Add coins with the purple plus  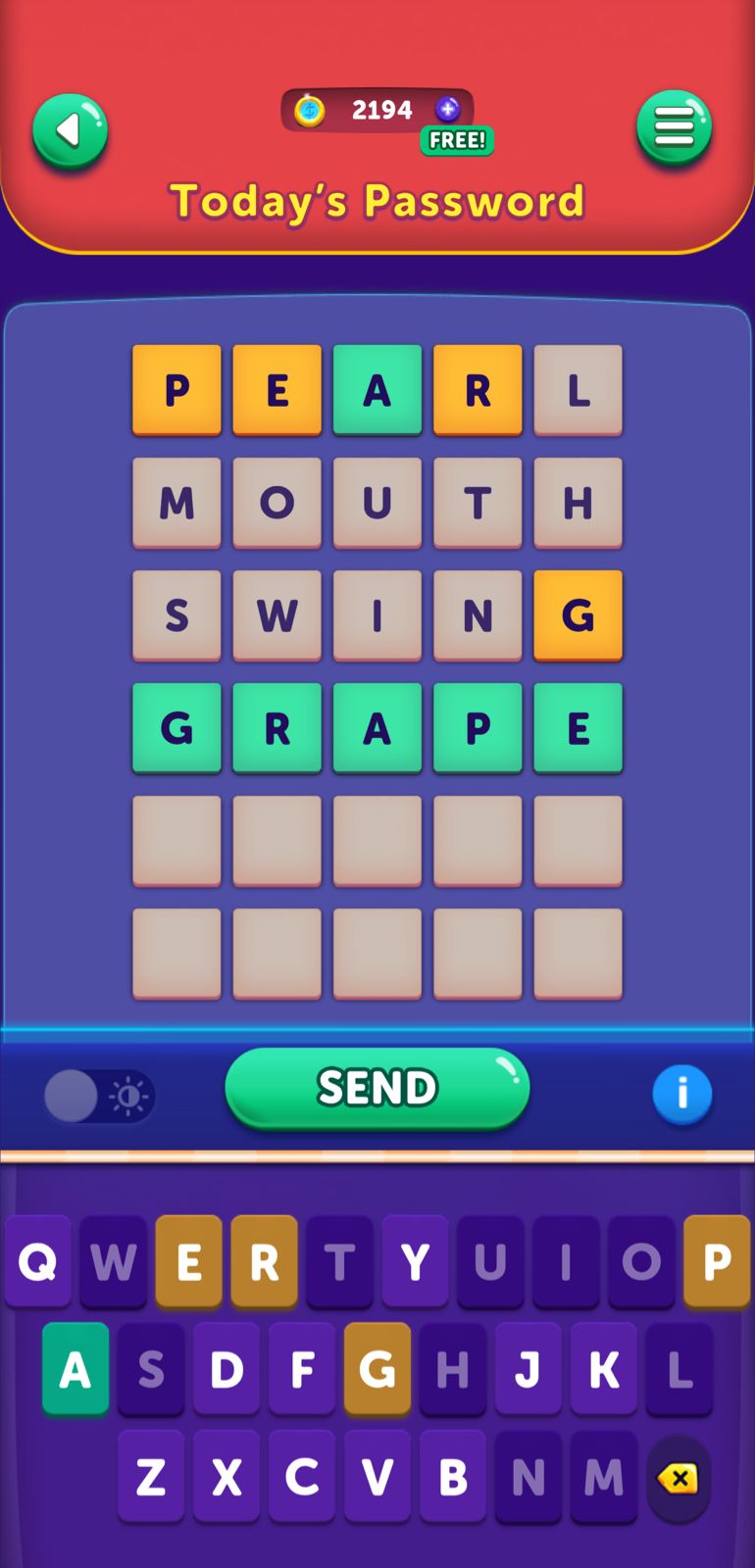coord(448,109)
